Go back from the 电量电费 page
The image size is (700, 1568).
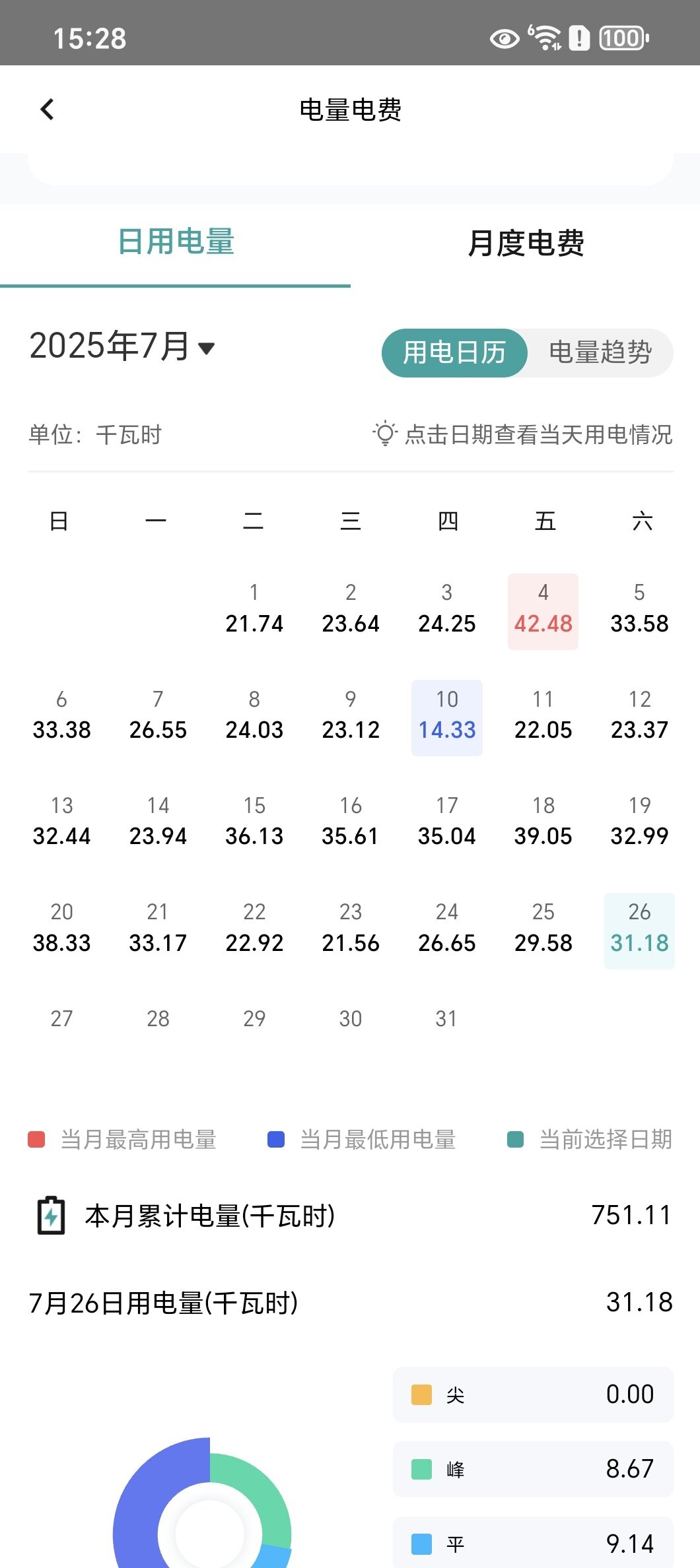click(x=47, y=110)
